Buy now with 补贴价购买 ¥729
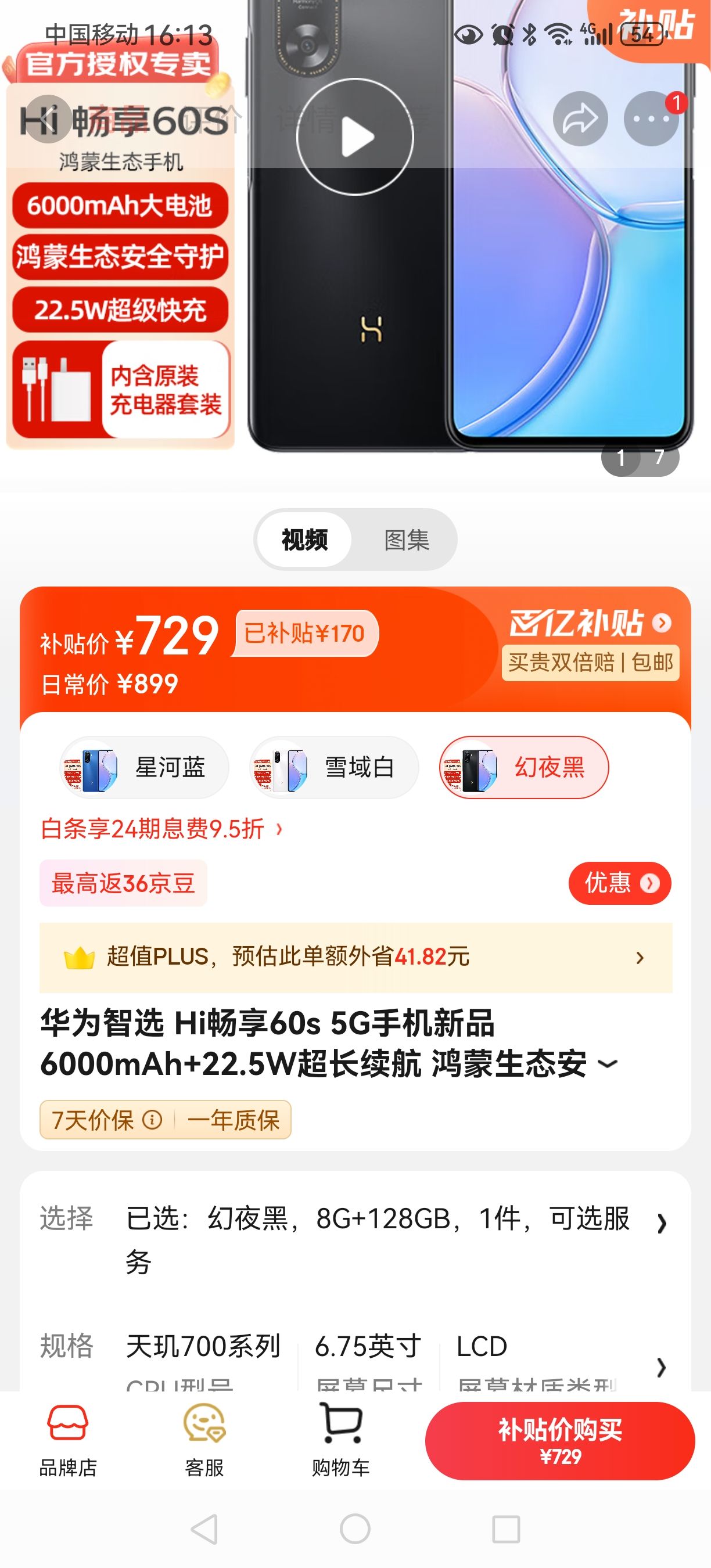The height and width of the screenshot is (1568, 711). [559, 1440]
